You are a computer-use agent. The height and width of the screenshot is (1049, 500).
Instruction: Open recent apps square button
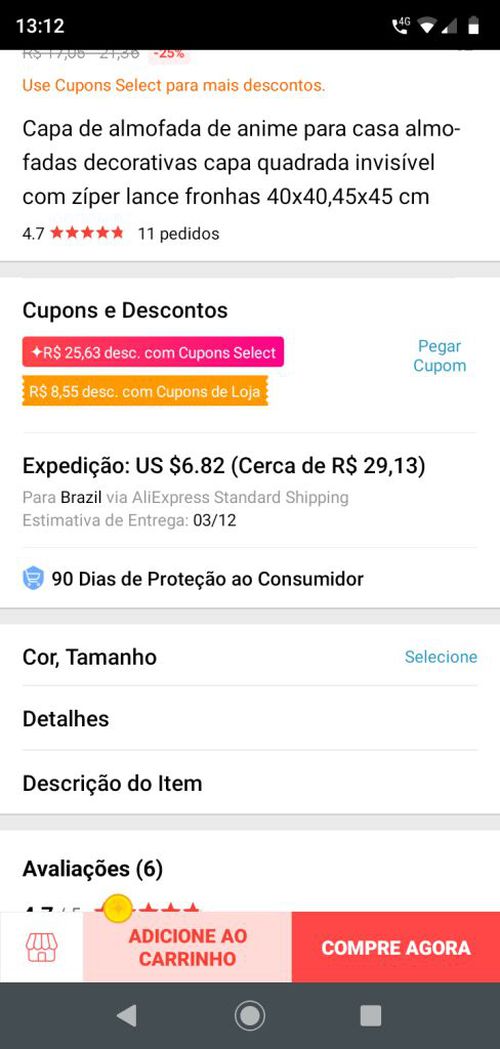point(371,1016)
